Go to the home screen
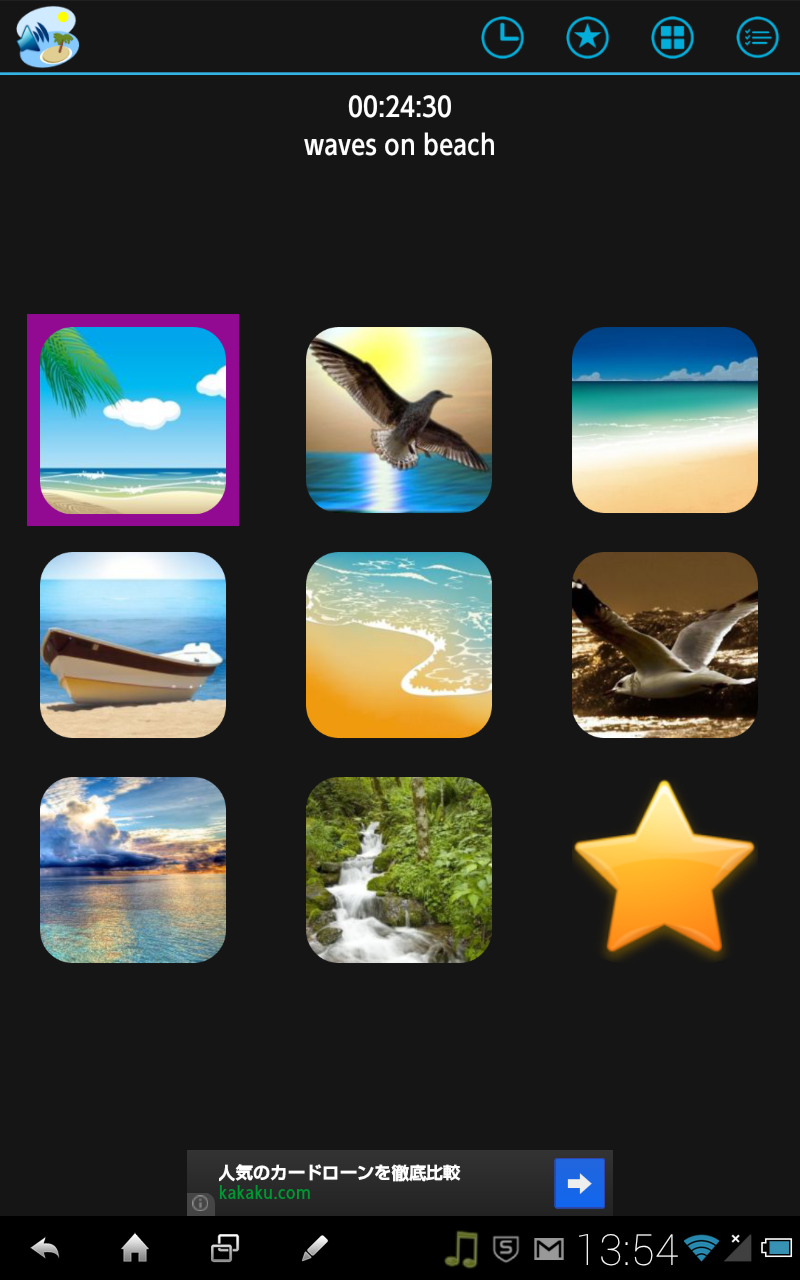The height and width of the screenshot is (1280, 800). click(135, 1248)
